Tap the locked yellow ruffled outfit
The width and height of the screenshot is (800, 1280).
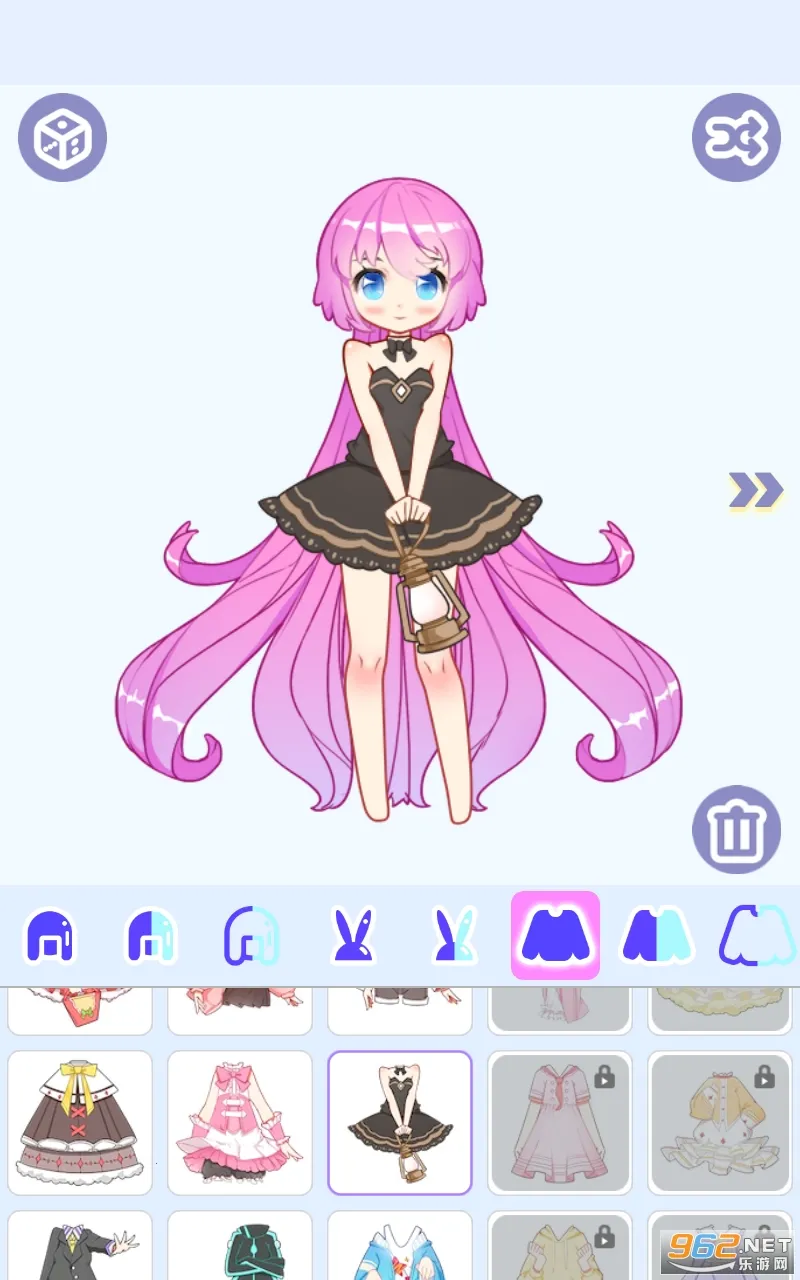click(720, 1122)
